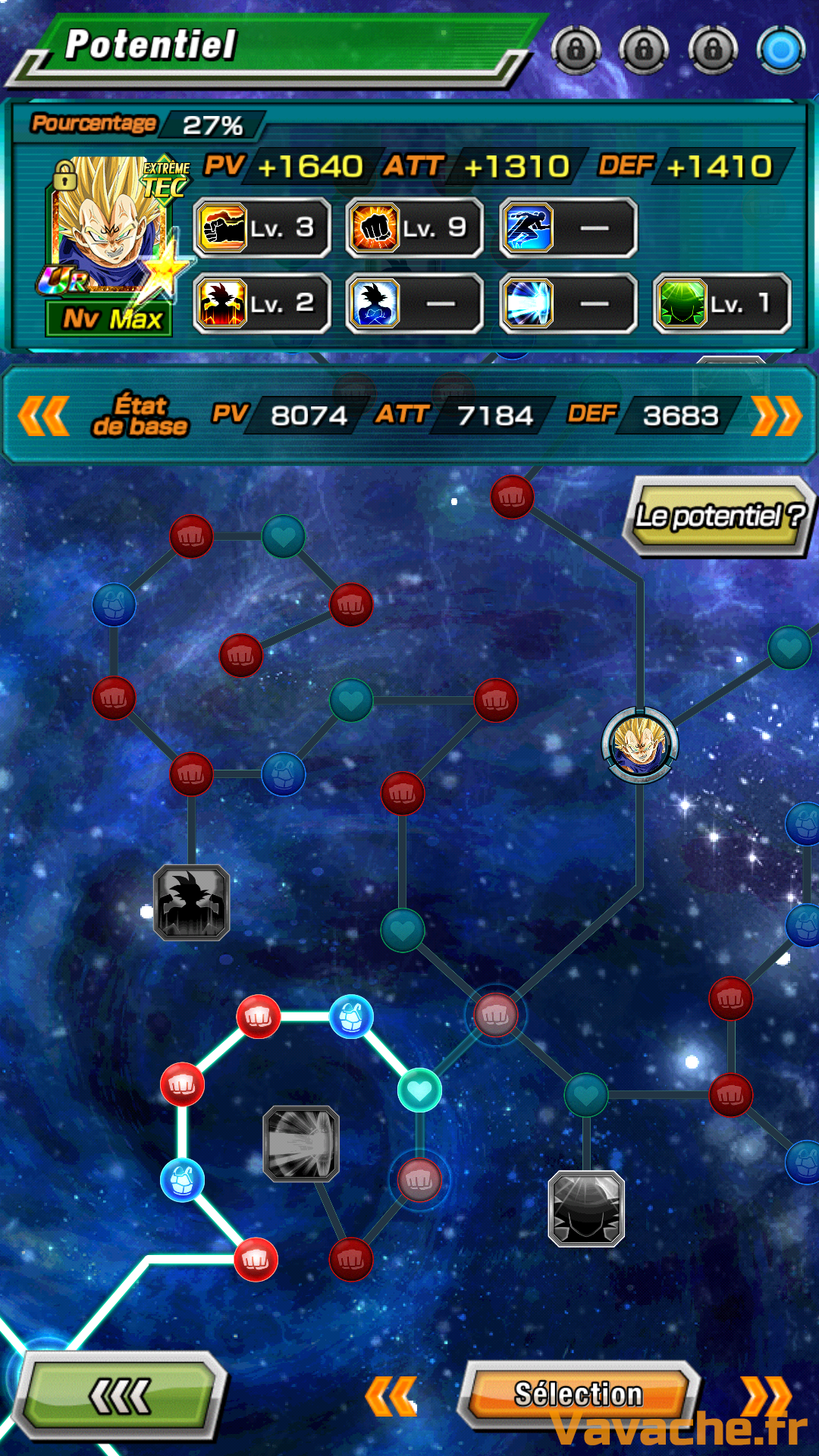Move to next selection with right orange arrows
The image size is (819, 1456).
coord(766,1395)
